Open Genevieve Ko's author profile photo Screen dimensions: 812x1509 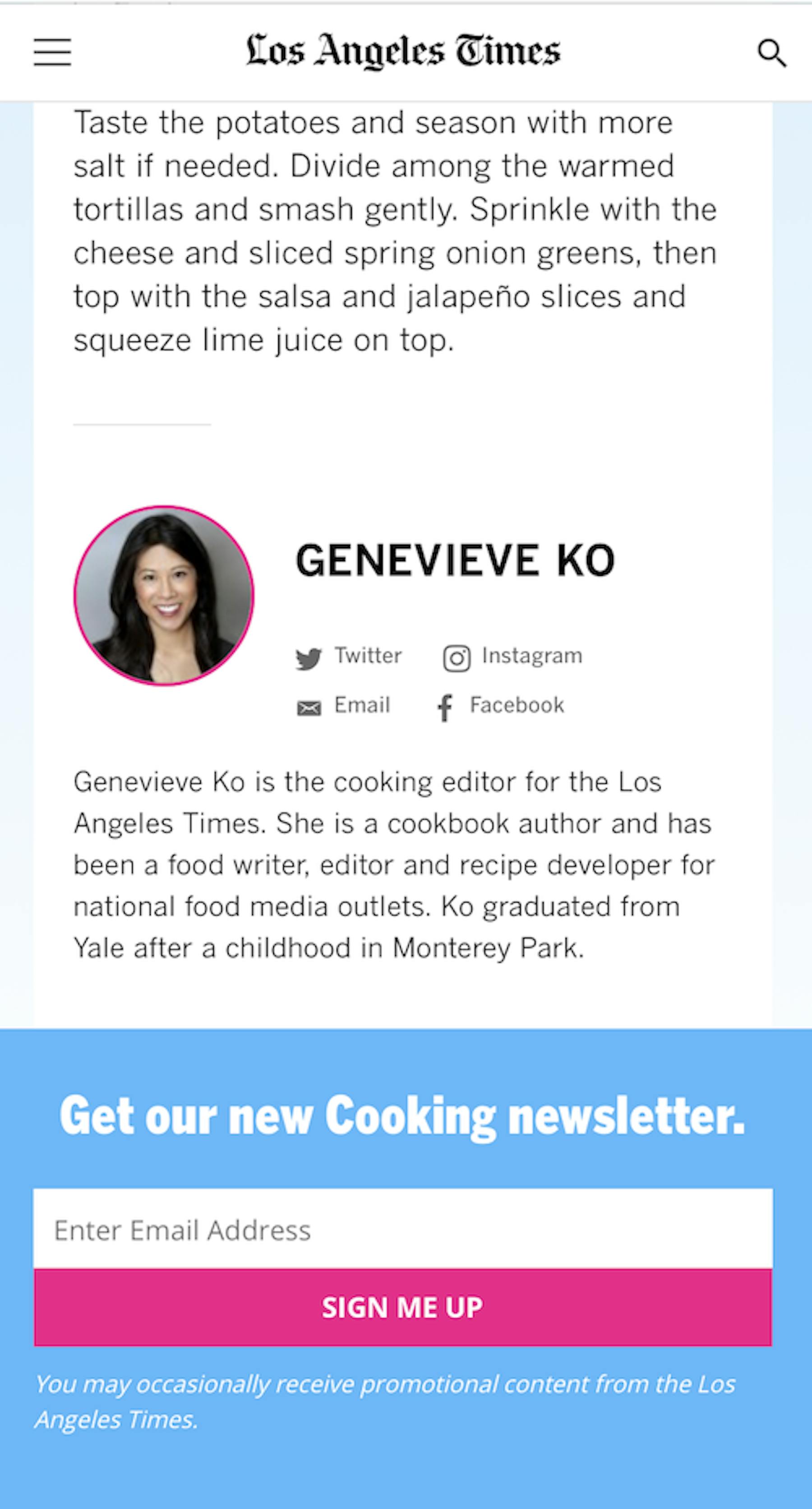[164, 595]
